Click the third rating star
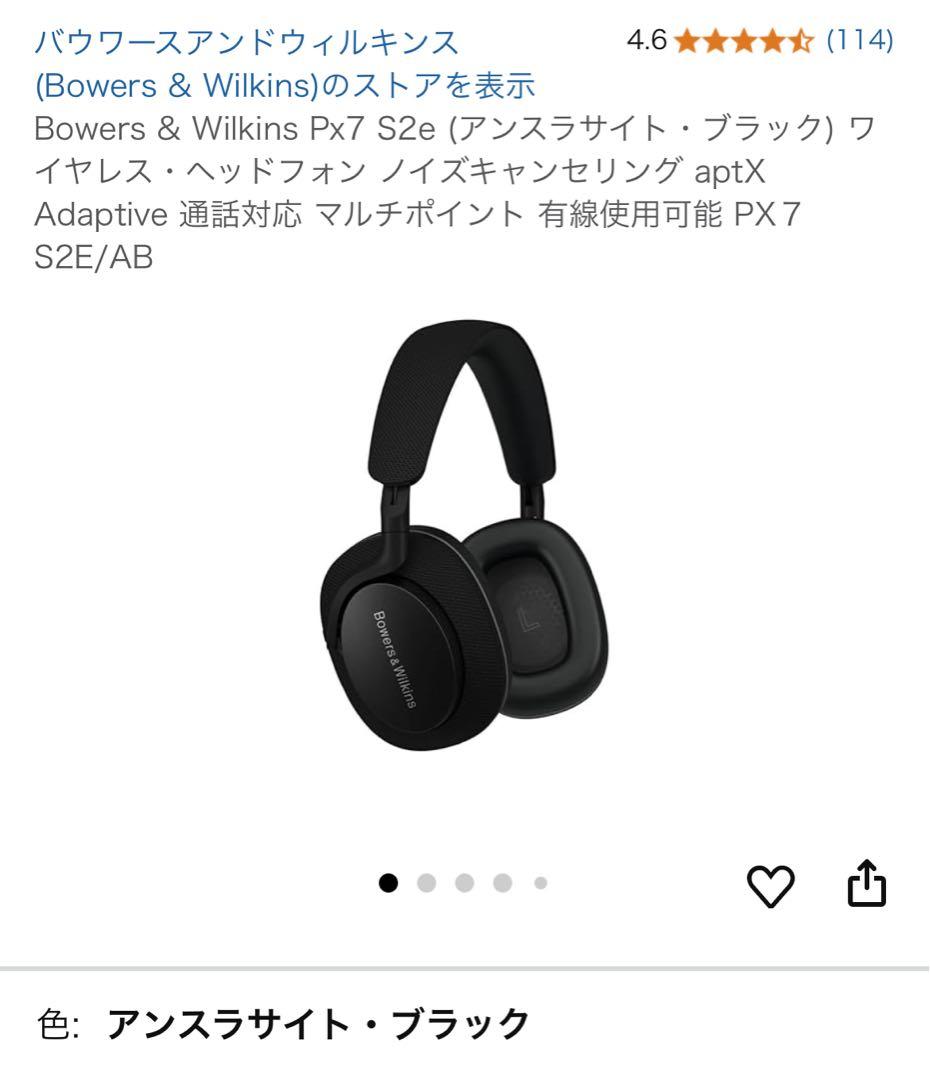 [746, 41]
